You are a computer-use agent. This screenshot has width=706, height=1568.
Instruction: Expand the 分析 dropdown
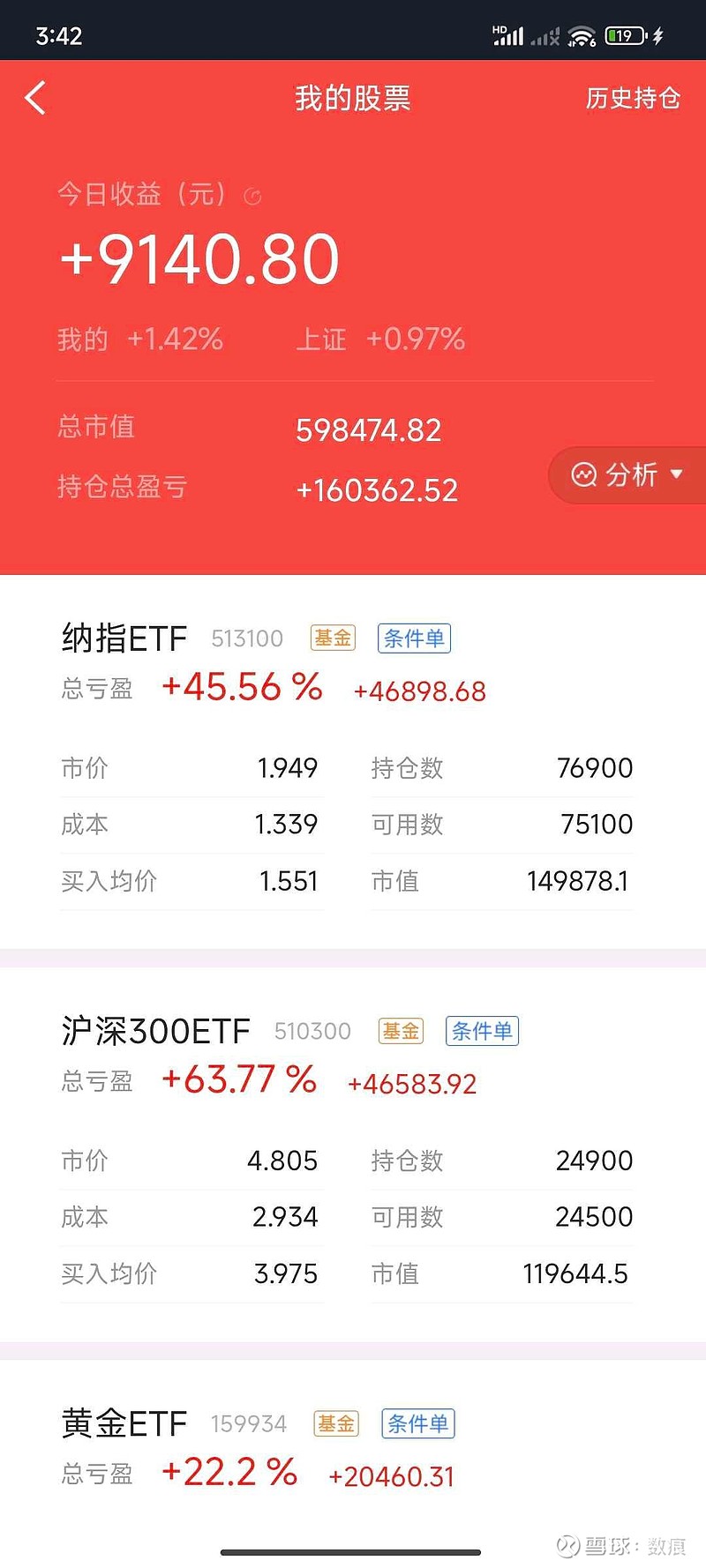(628, 474)
